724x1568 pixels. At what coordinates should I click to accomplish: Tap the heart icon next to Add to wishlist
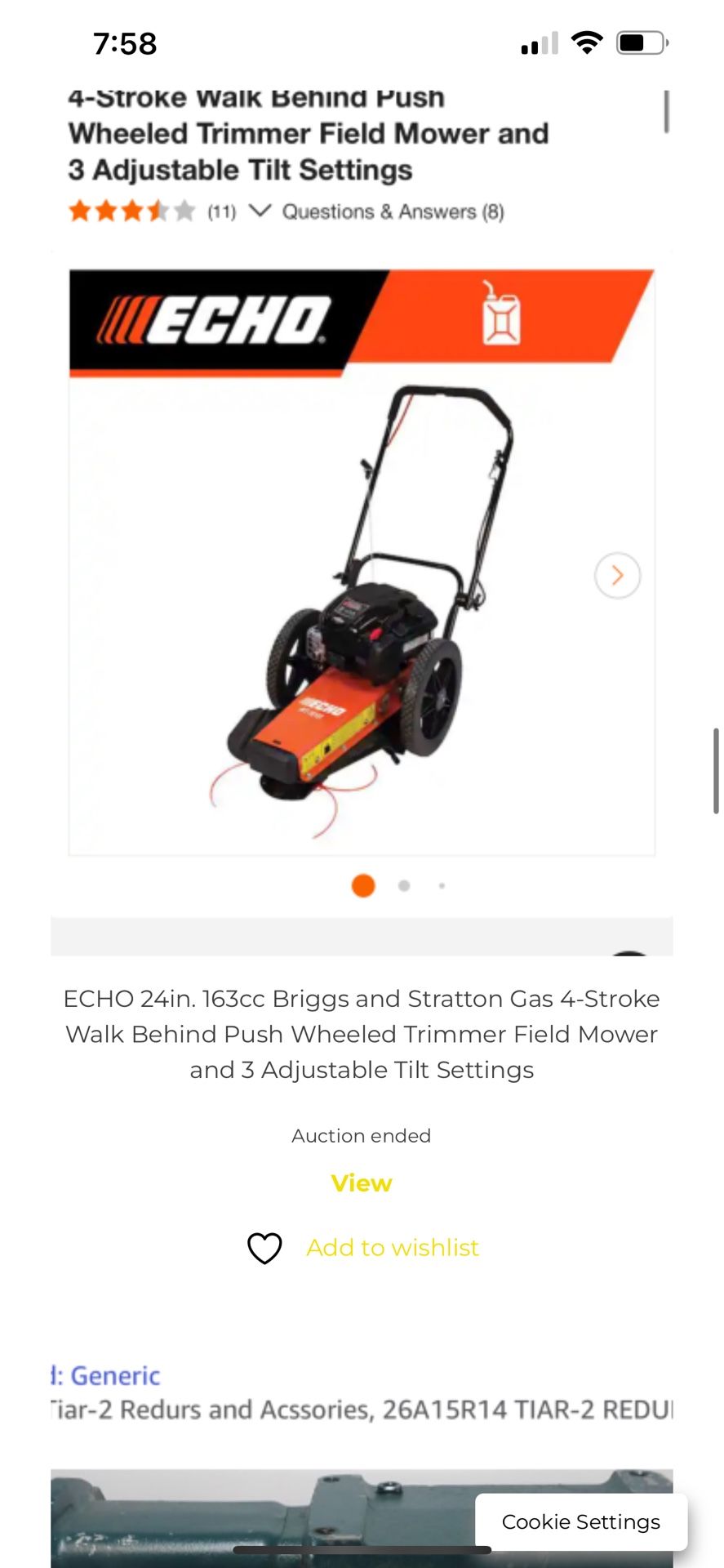(x=264, y=1249)
